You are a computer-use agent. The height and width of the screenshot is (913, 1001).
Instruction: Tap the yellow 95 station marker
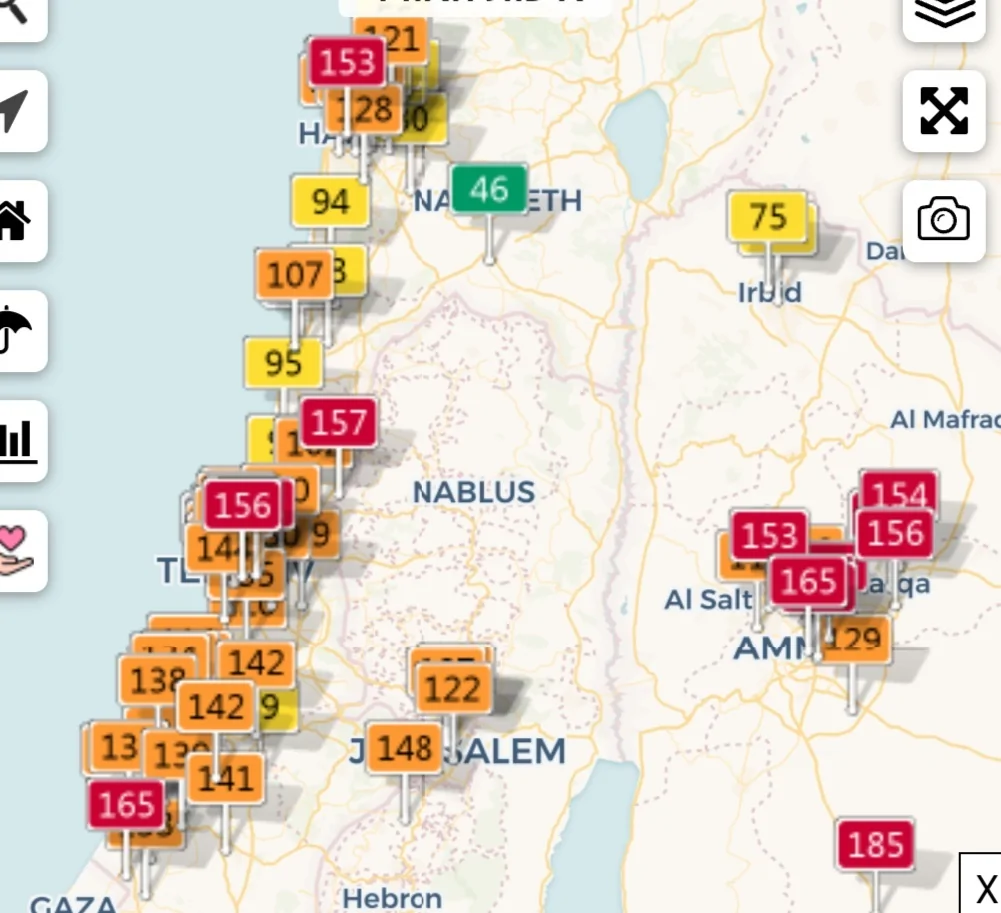(x=283, y=363)
